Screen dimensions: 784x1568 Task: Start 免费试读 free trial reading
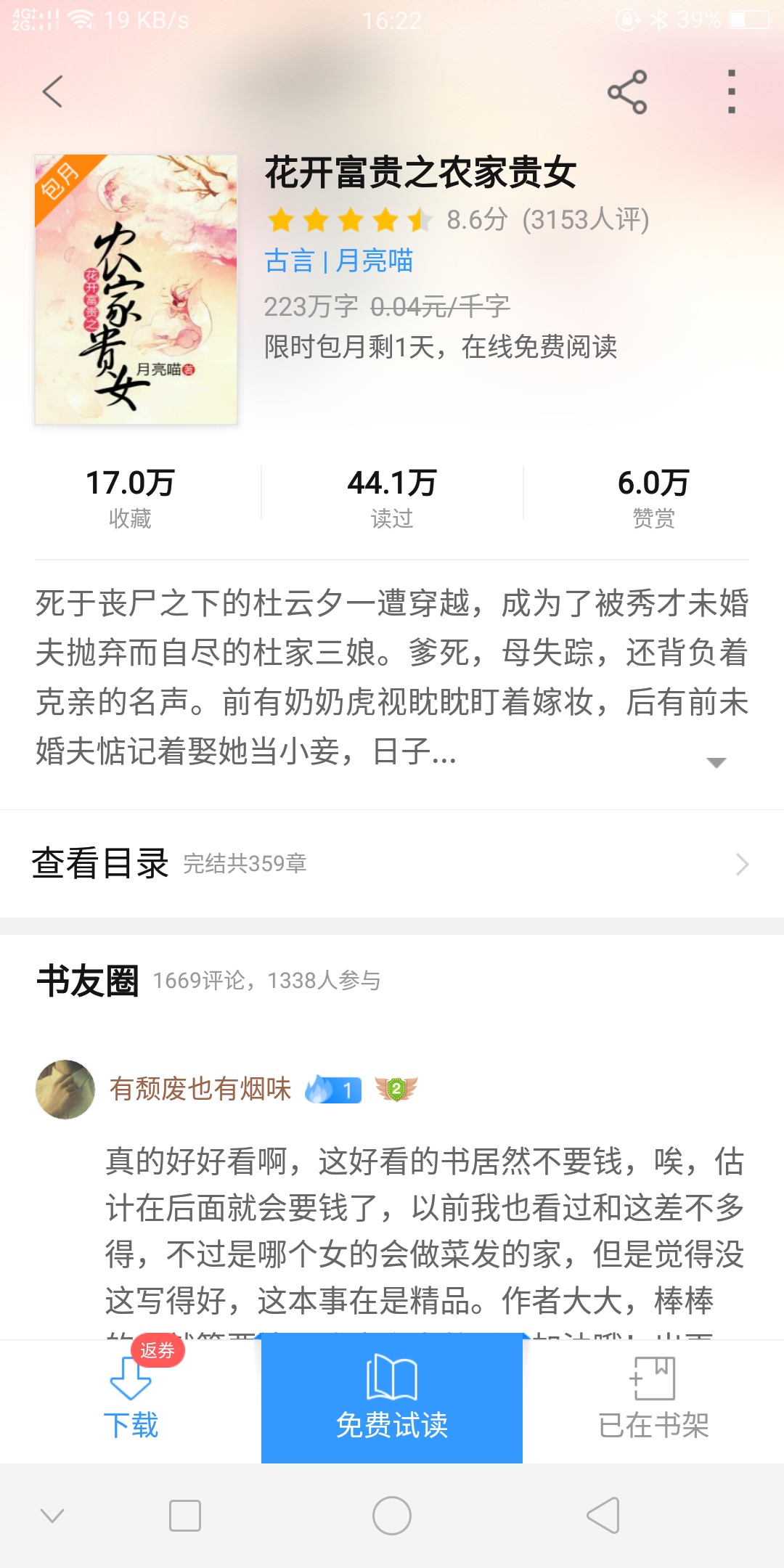pos(392,1401)
